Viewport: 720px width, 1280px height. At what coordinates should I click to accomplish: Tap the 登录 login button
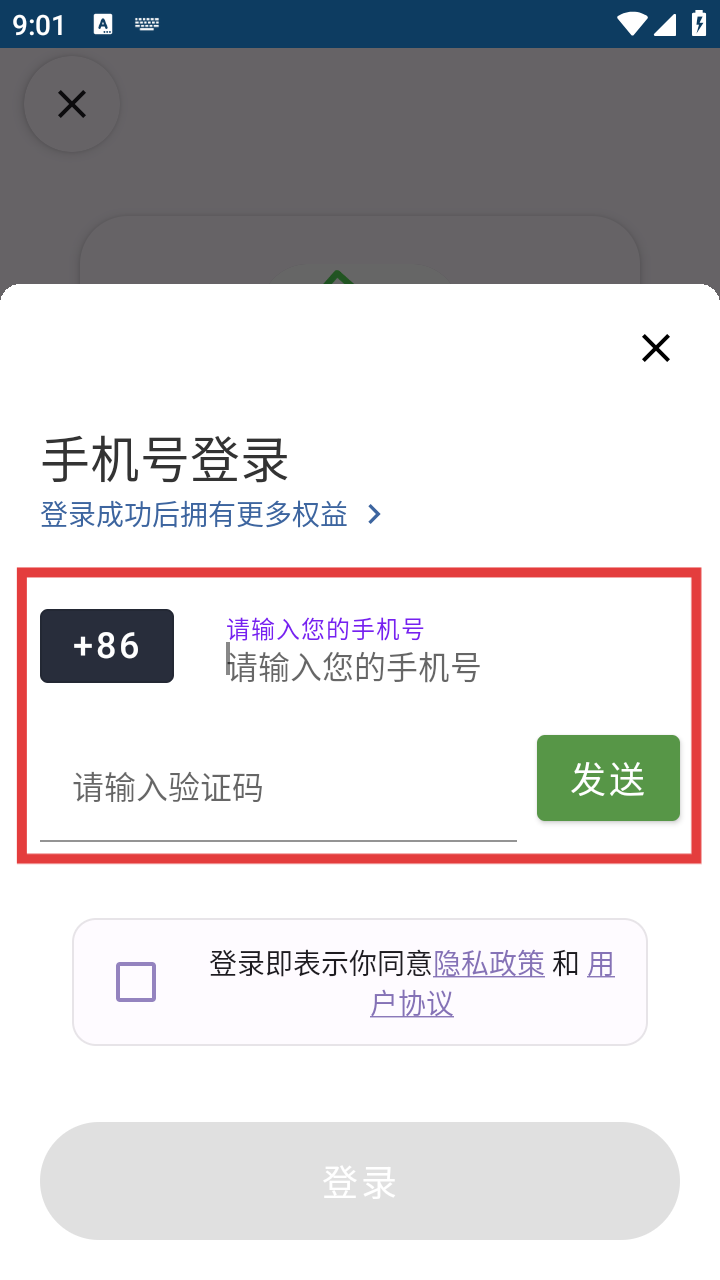point(360,1181)
